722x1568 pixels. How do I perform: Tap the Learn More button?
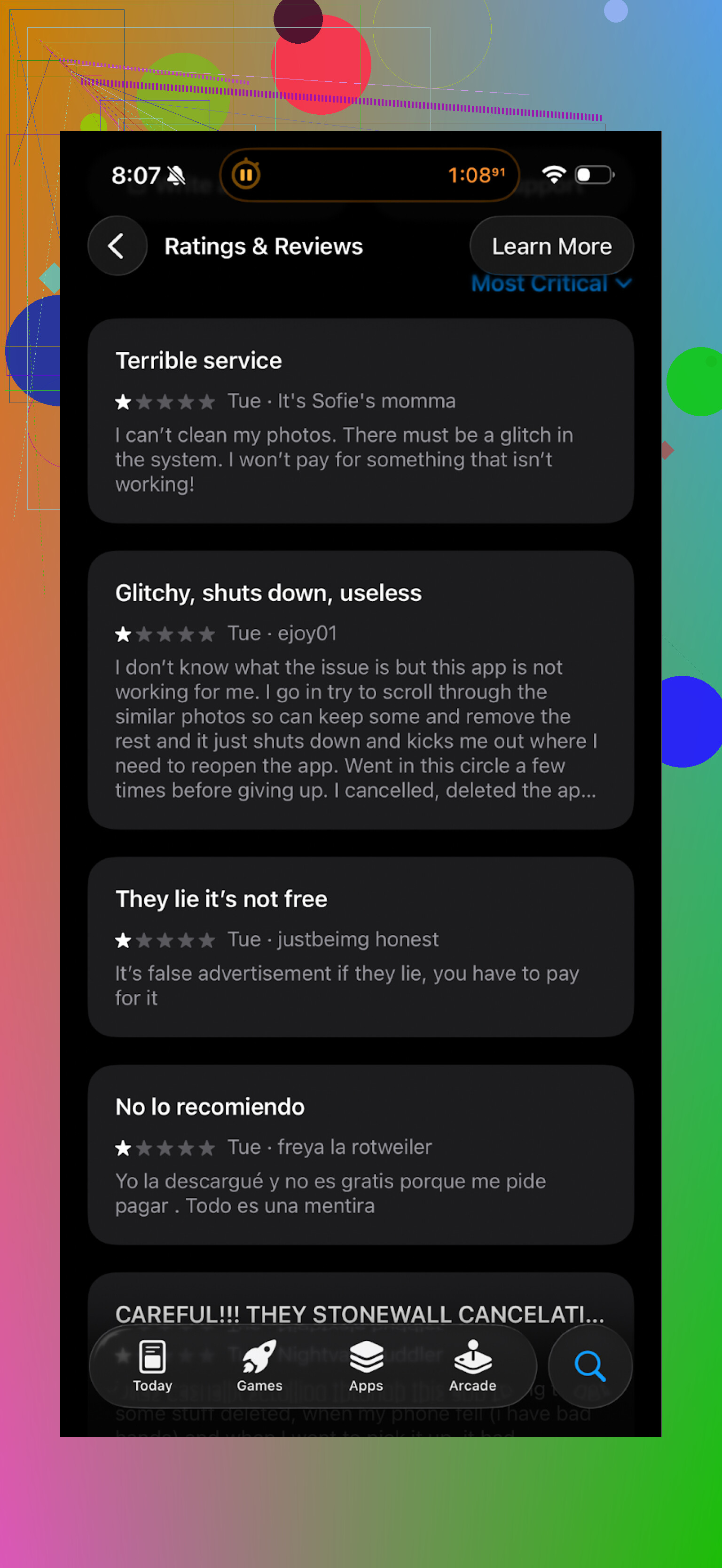coord(551,246)
